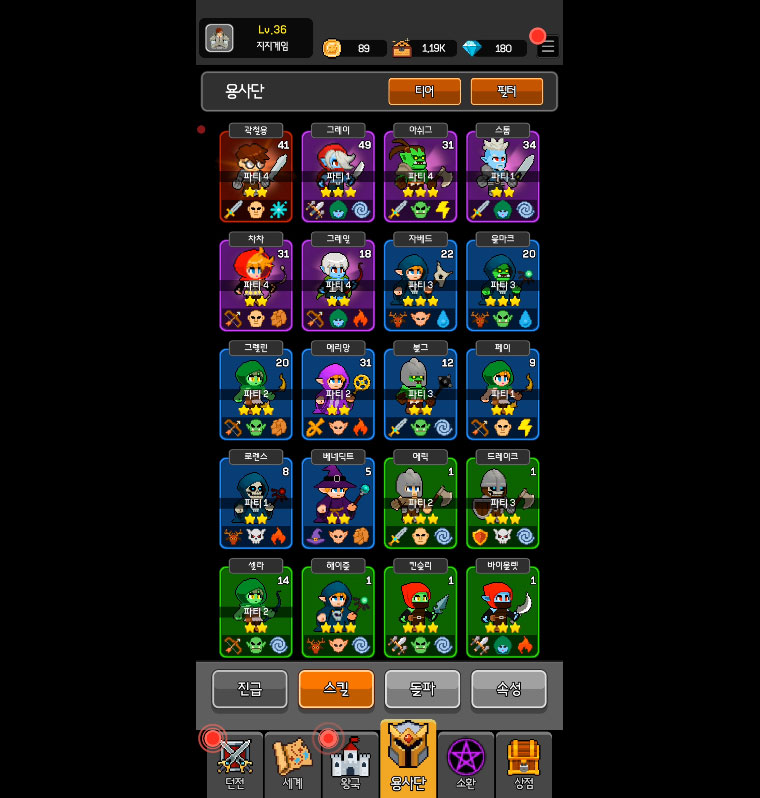
Task: Open the 왕국 kingdom tab
Action: (350, 765)
